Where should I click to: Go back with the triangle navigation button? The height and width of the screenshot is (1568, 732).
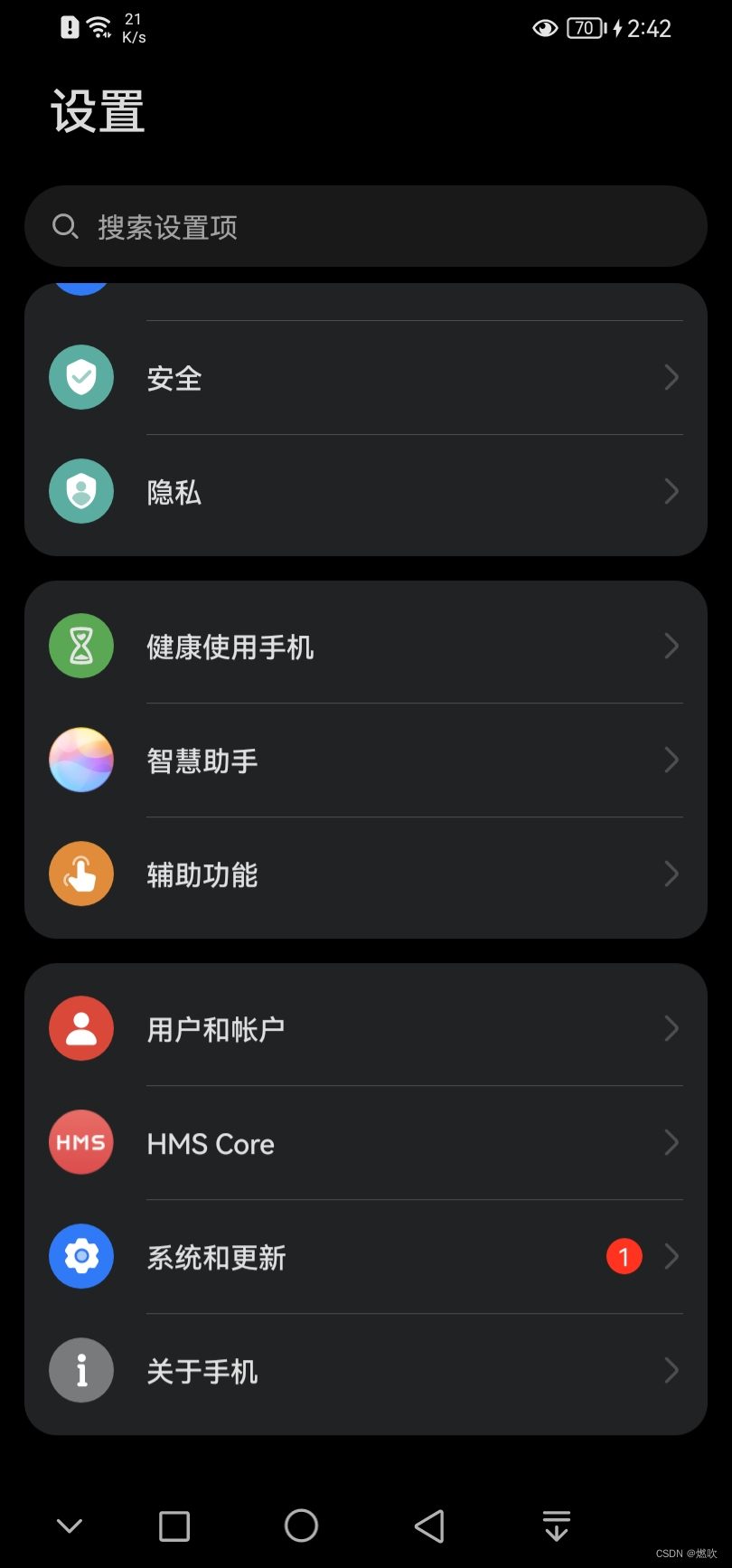pos(429,1525)
